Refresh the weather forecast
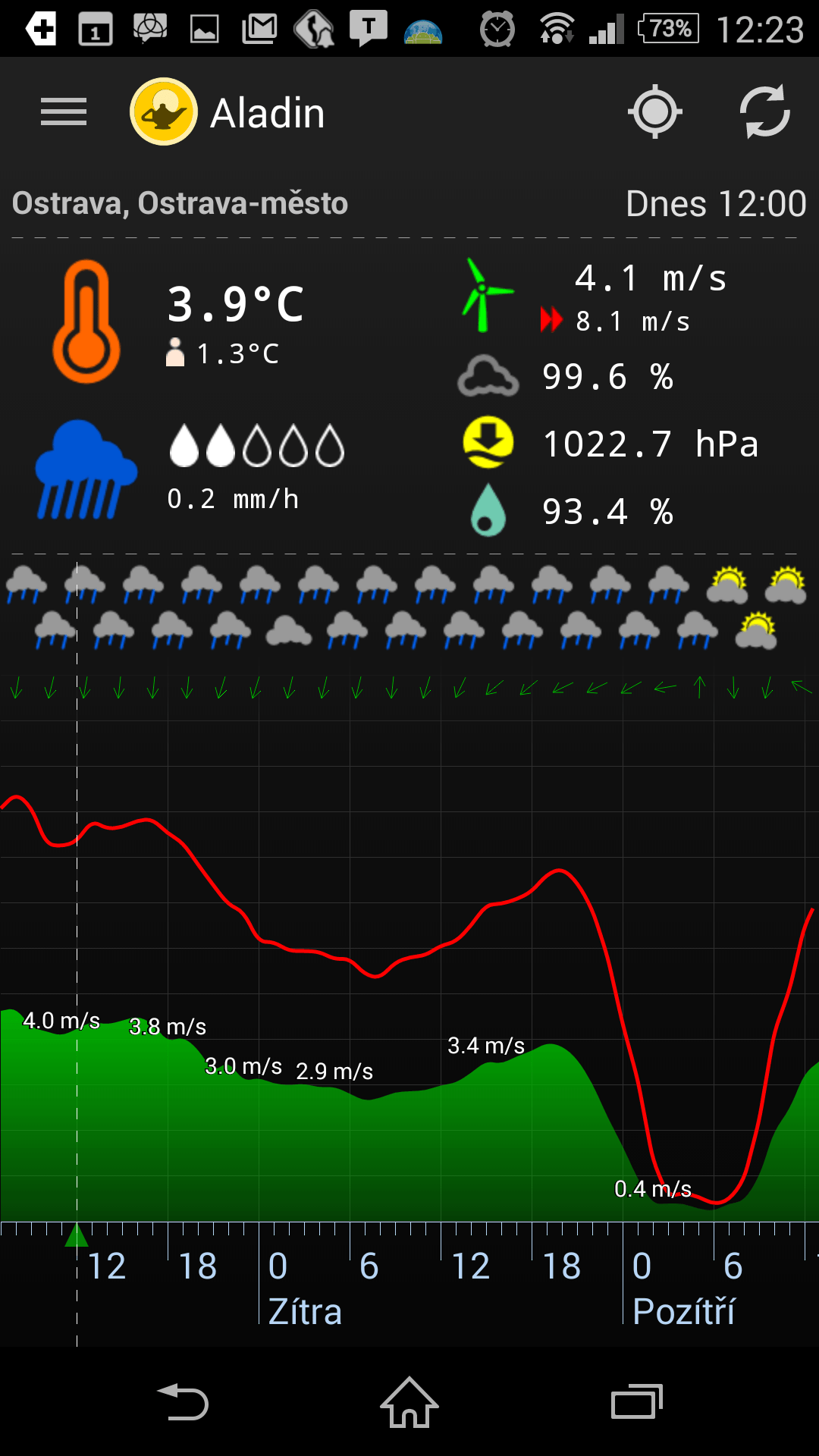Screen dimensions: 819x1456 click(764, 112)
